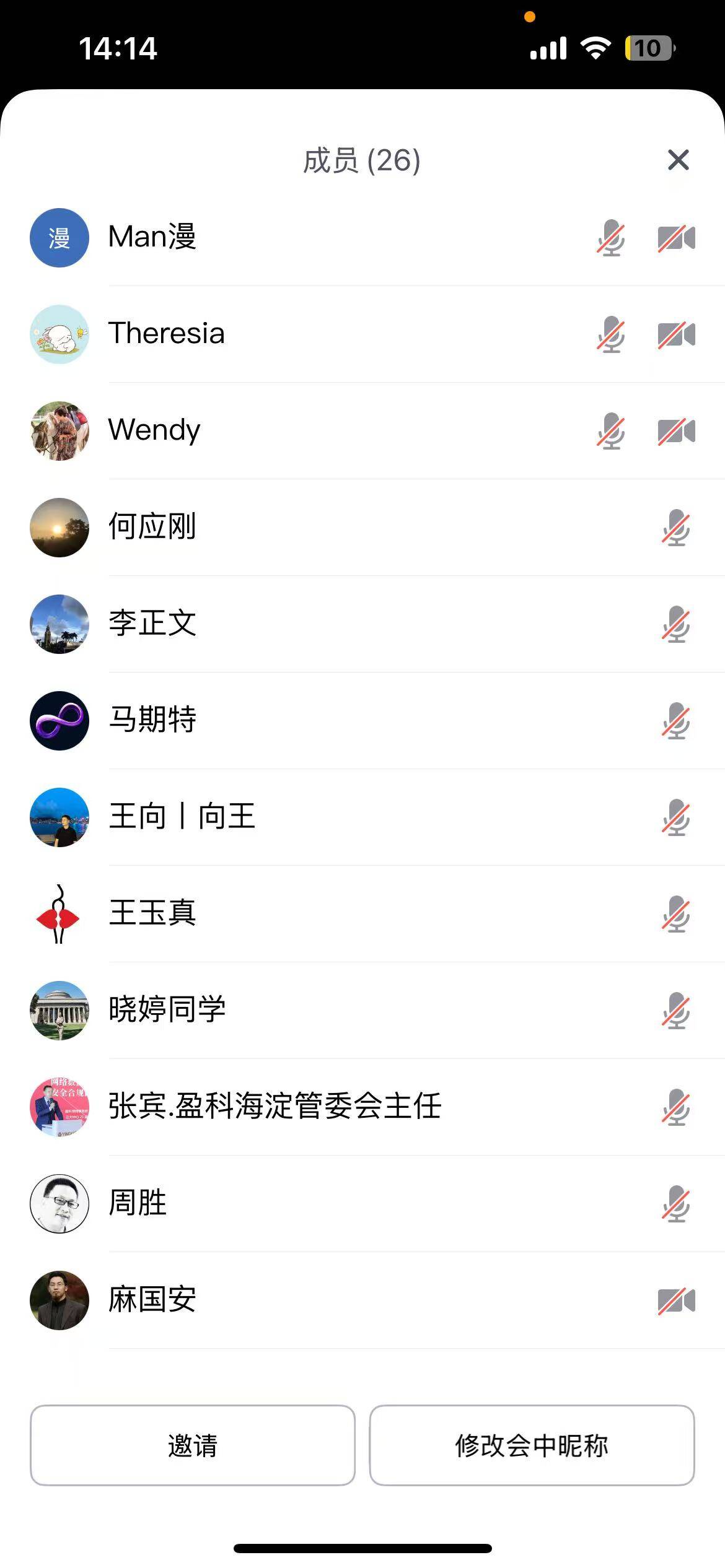Screen dimensions: 725x1568
Task: Tap the 邀请 invite button
Action: 192,1445
